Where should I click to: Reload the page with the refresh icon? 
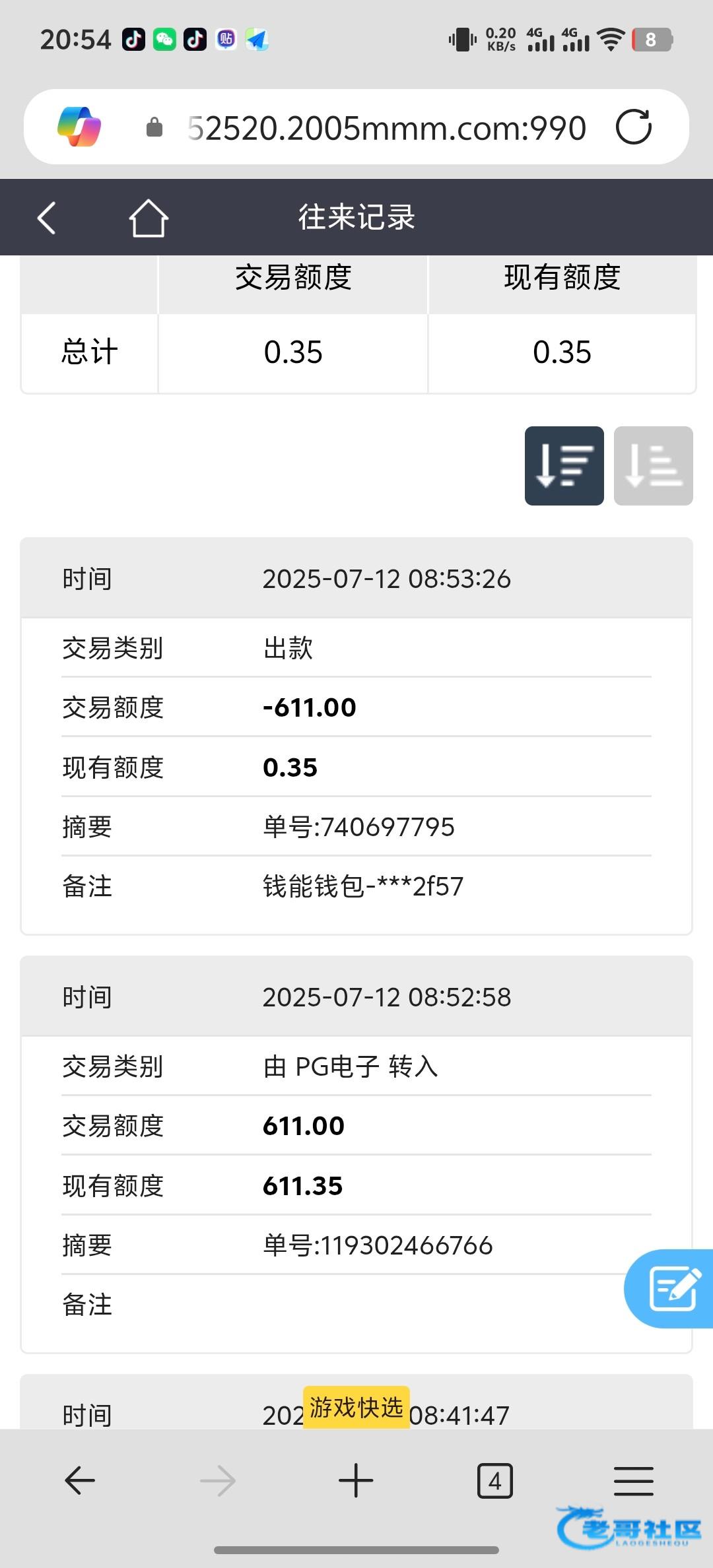[634, 127]
